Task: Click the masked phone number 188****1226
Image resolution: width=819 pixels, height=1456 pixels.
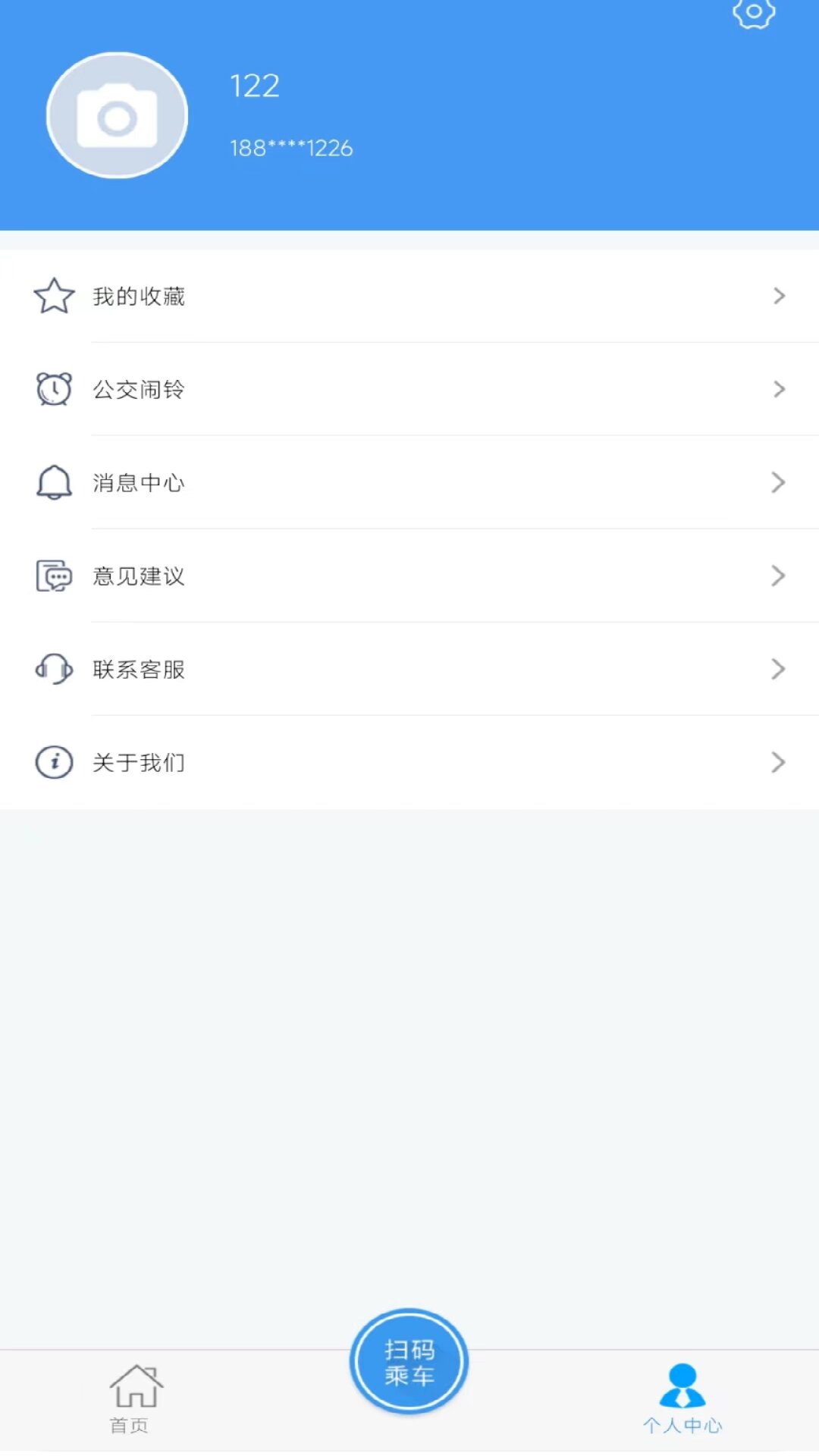Action: (x=291, y=148)
